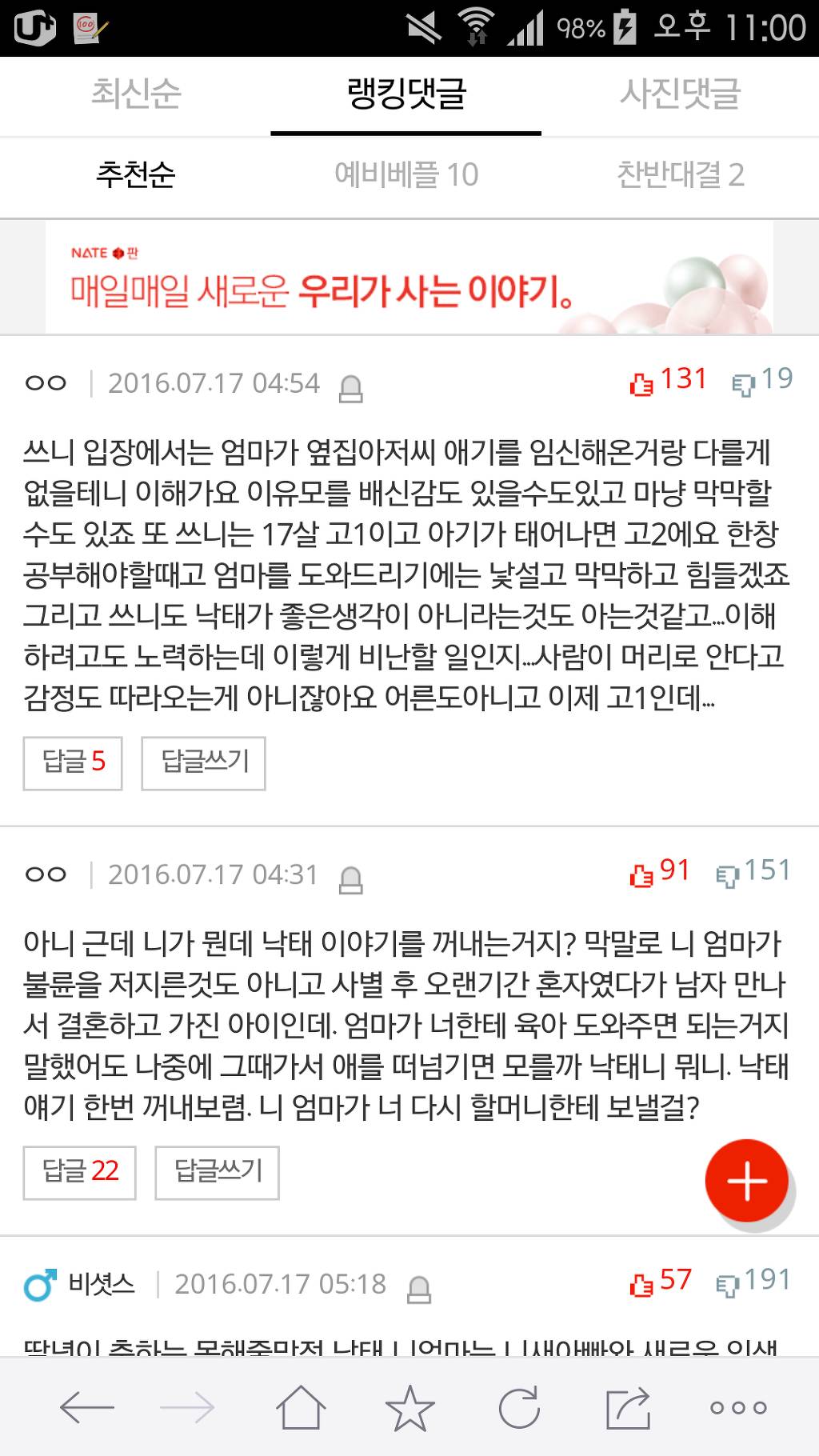Open bookmarks via the star icon

[x=409, y=1407]
